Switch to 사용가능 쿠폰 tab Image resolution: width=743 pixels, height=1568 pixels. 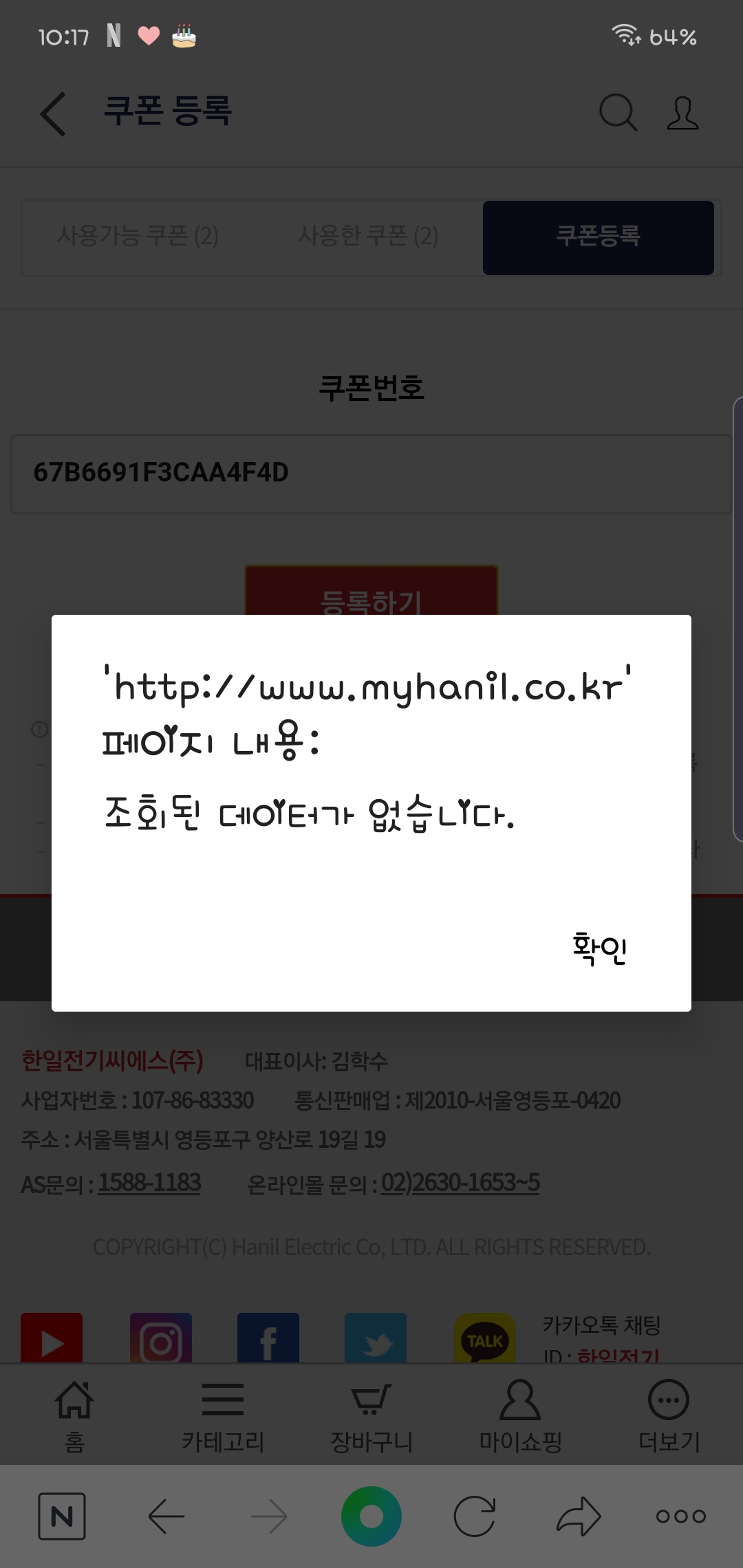click(138, 236)
